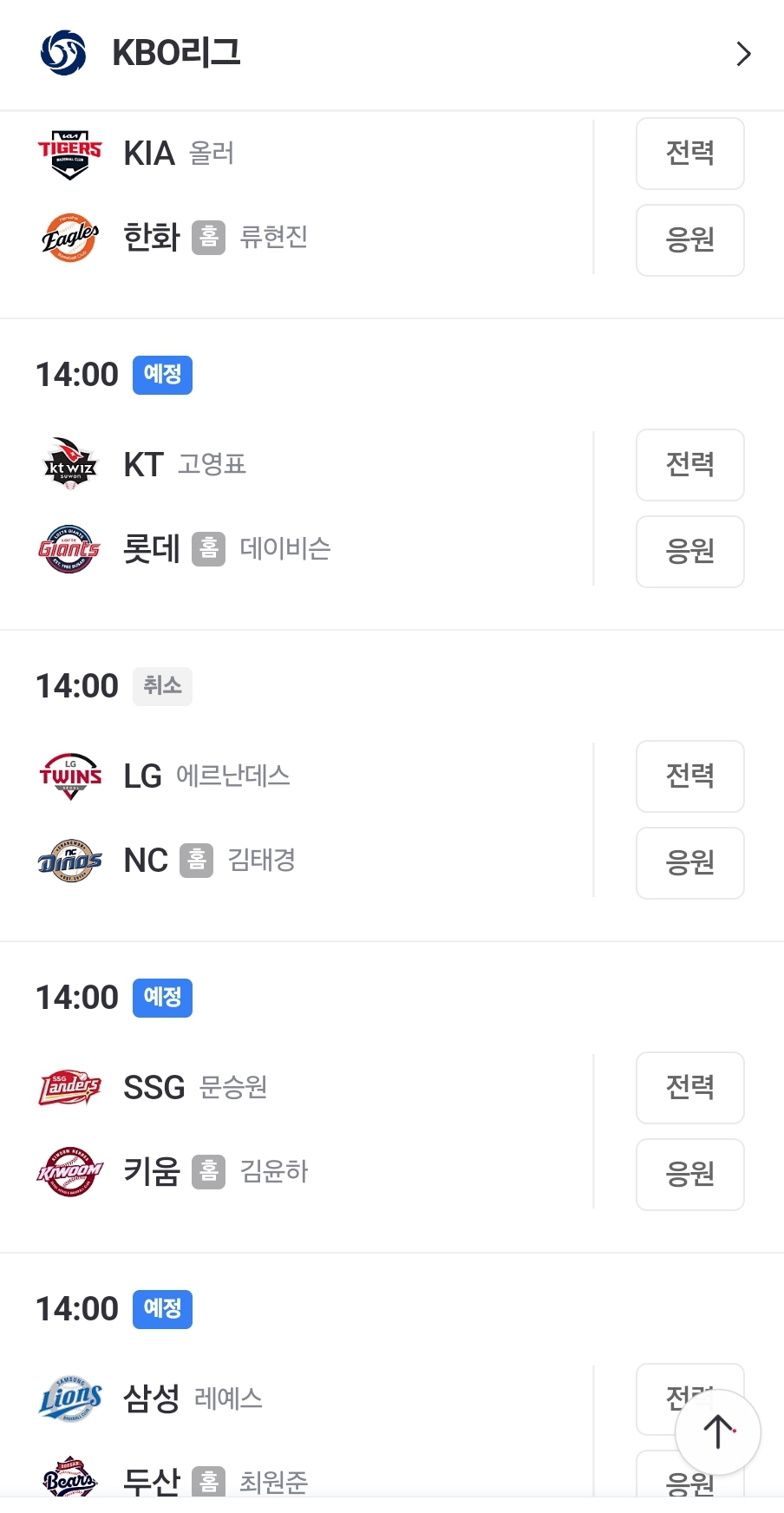Viewport: 784px width, 1513px height.
Task: Check 전력 for the SSG vs 키움 game
Action: pyautogui.click(x=690, y=1088)
